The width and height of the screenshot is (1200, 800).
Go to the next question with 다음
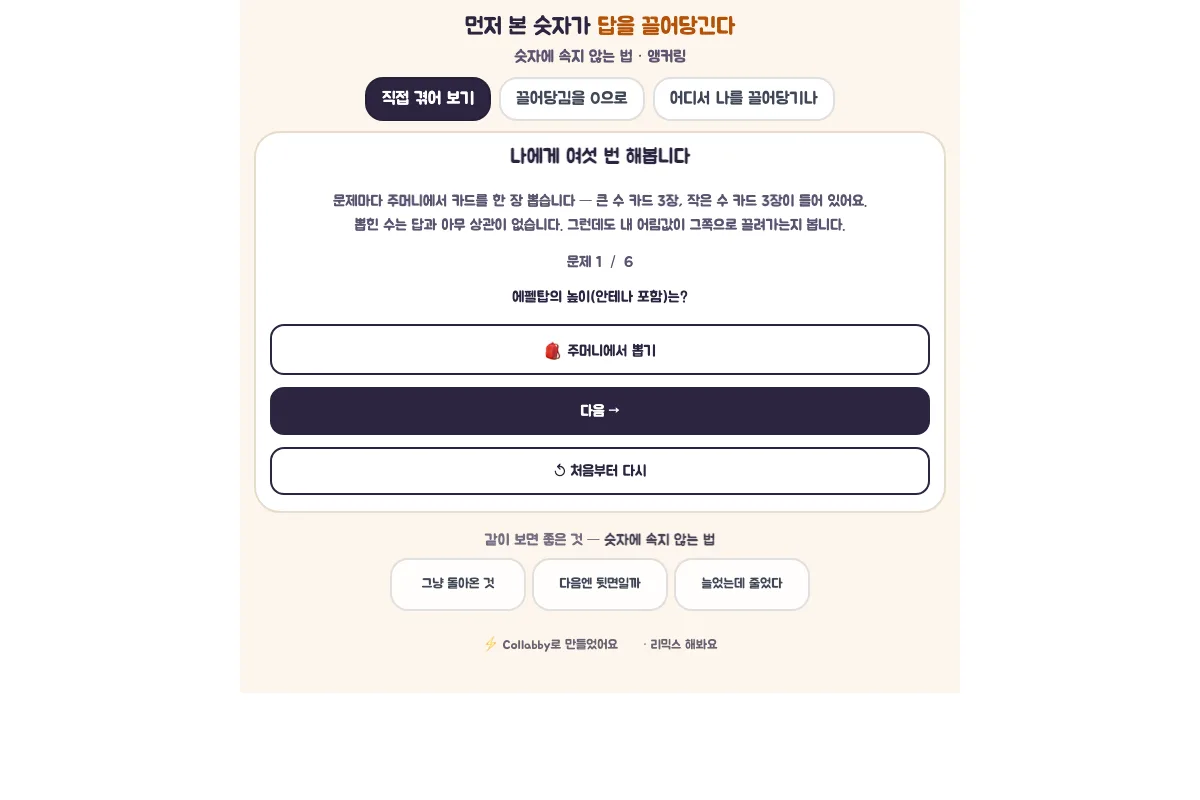(x=600, y=411)
